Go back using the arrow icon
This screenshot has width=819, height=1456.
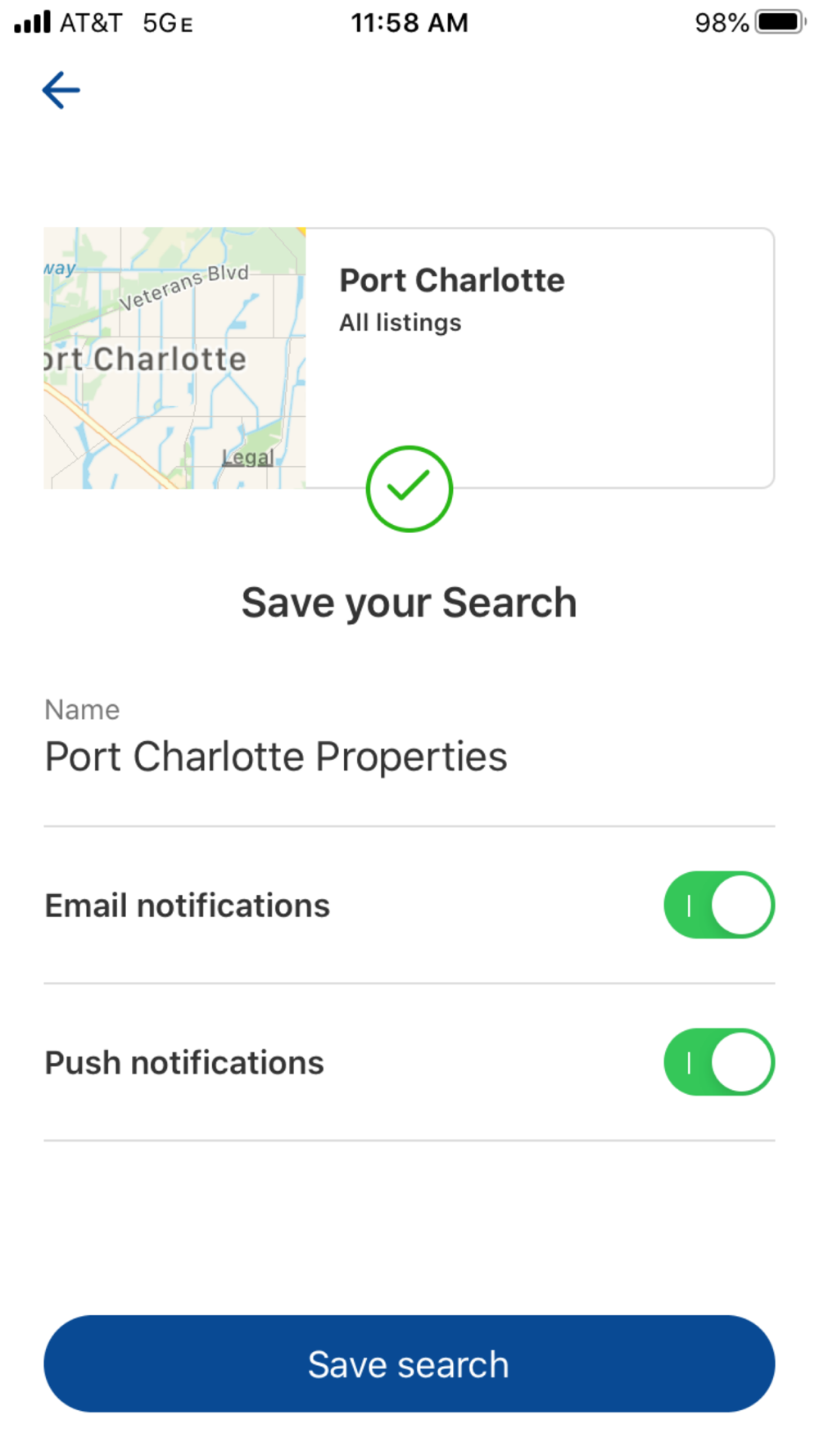61,90
